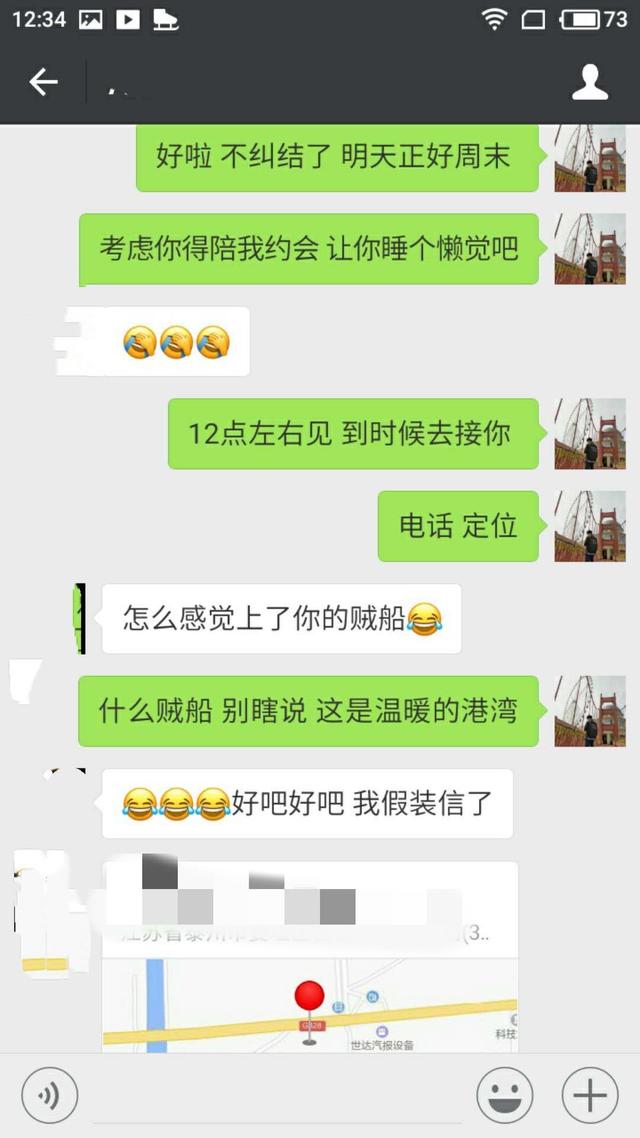
Task: Open the plus attachments menu
Action: click(x=590, y=1096)
